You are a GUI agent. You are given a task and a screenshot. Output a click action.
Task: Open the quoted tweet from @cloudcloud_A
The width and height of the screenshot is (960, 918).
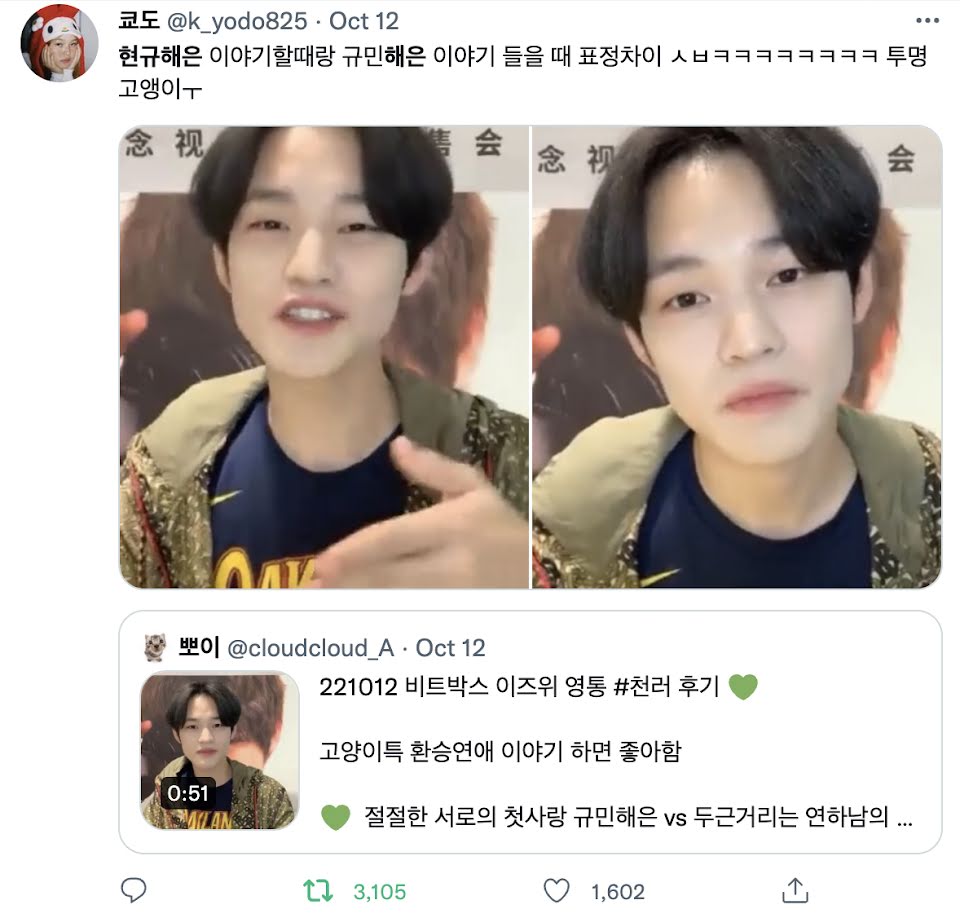[530, 732]
